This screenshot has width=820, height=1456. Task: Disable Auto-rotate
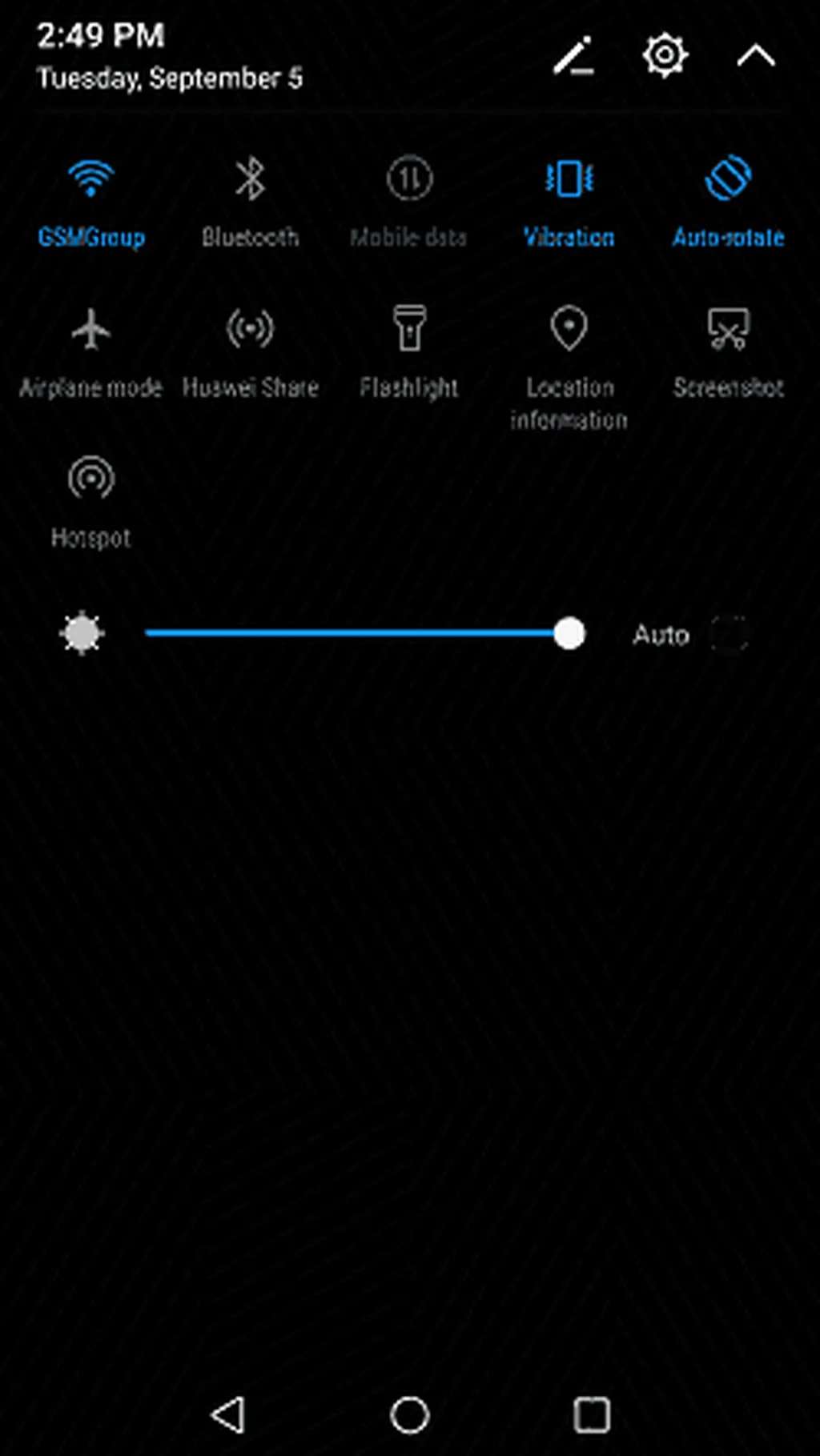pyautogui.click(x=728, y=180)
